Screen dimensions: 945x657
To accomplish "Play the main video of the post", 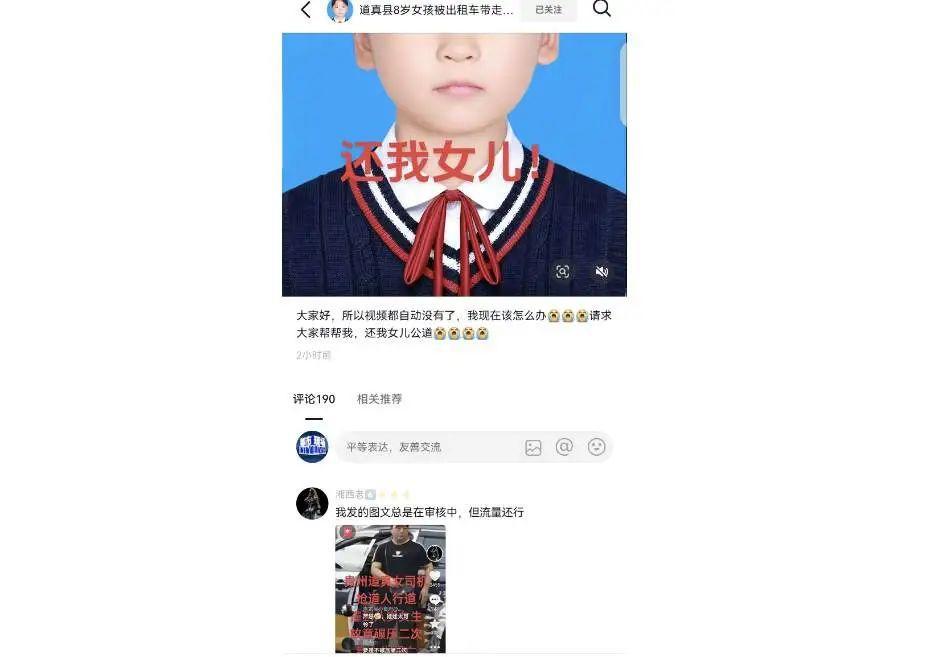I will click(454, 165).
